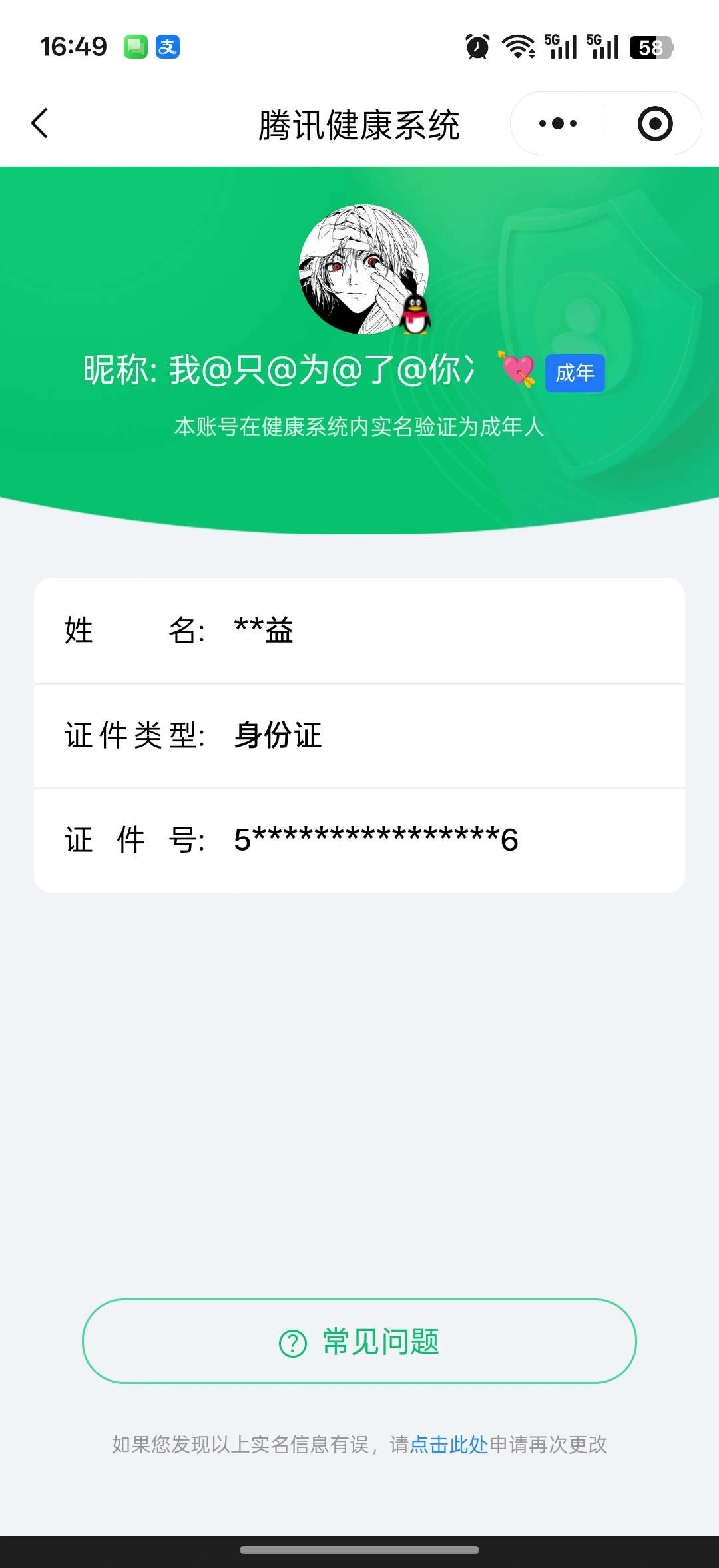Tap the 常见问题 FAQ button
Viewport: 719px width, 1568px height.
coord(359,1341)
